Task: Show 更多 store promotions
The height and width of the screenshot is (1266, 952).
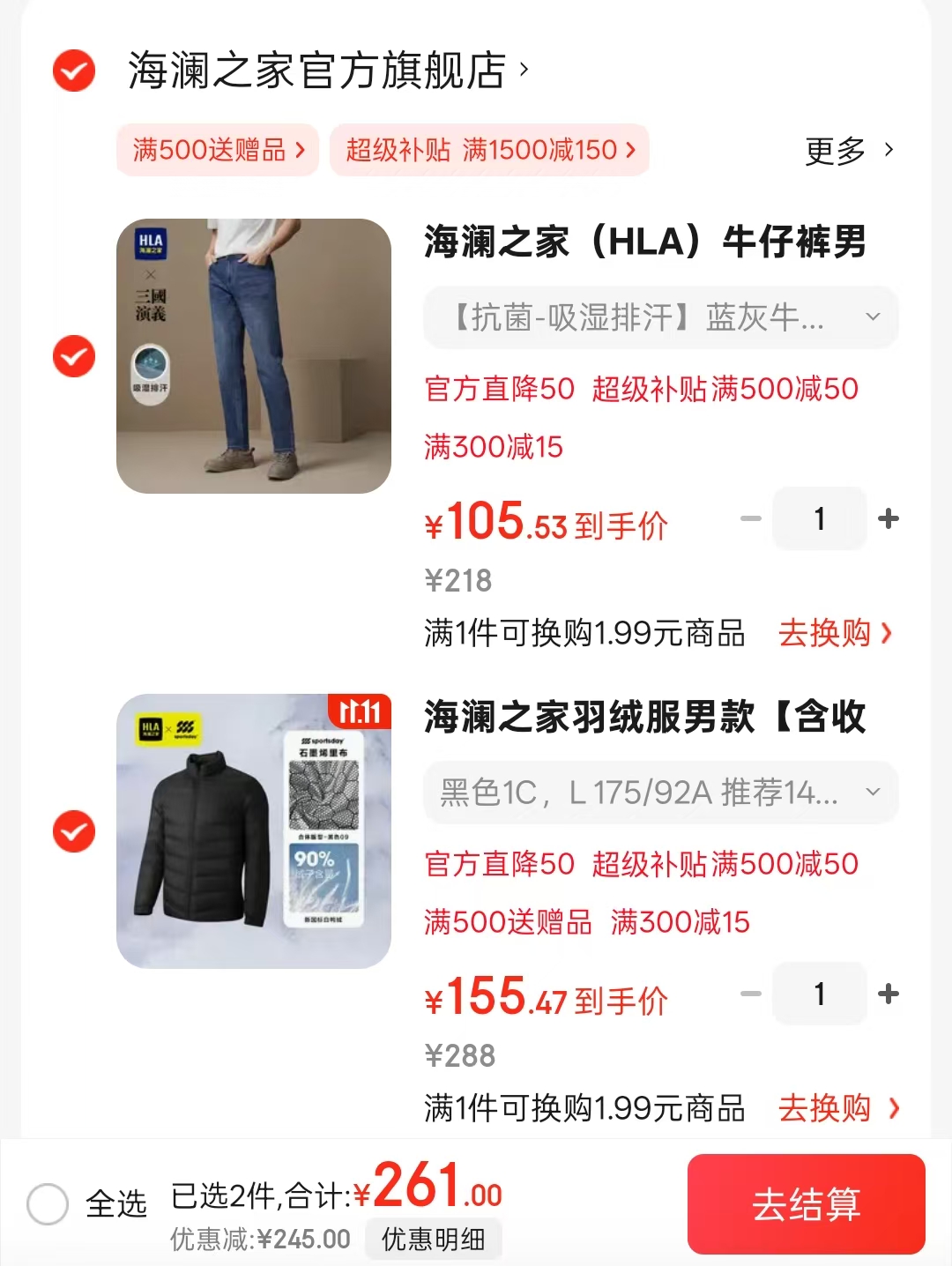Action: click(849, 151)
